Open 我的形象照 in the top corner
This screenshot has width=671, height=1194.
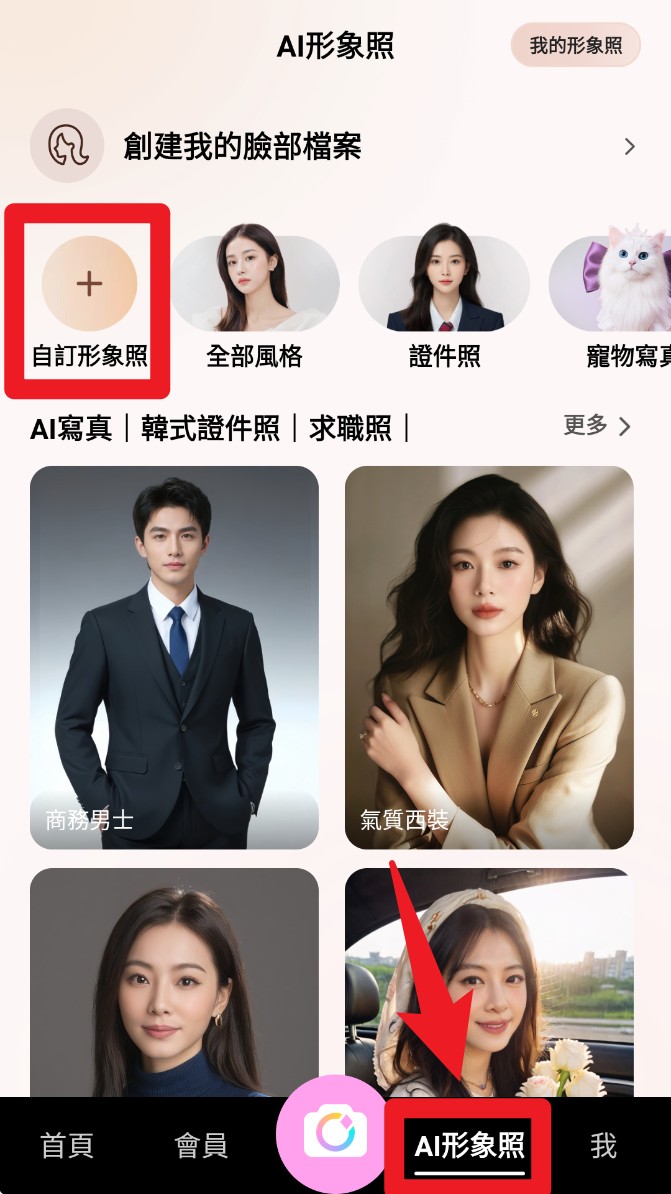[x=575, y=46]
